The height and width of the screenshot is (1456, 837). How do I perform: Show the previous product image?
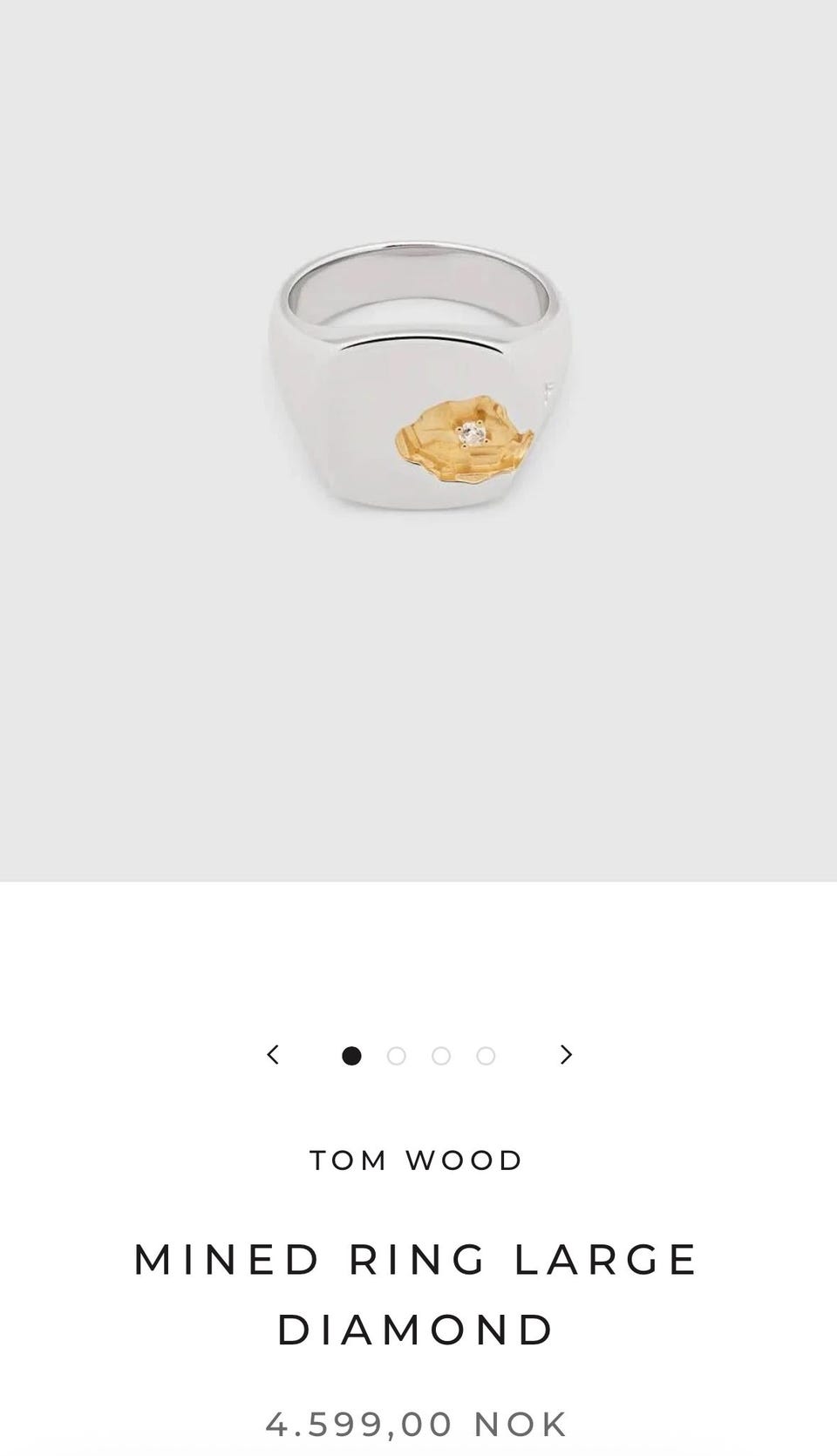click(x=273, y=1055)
